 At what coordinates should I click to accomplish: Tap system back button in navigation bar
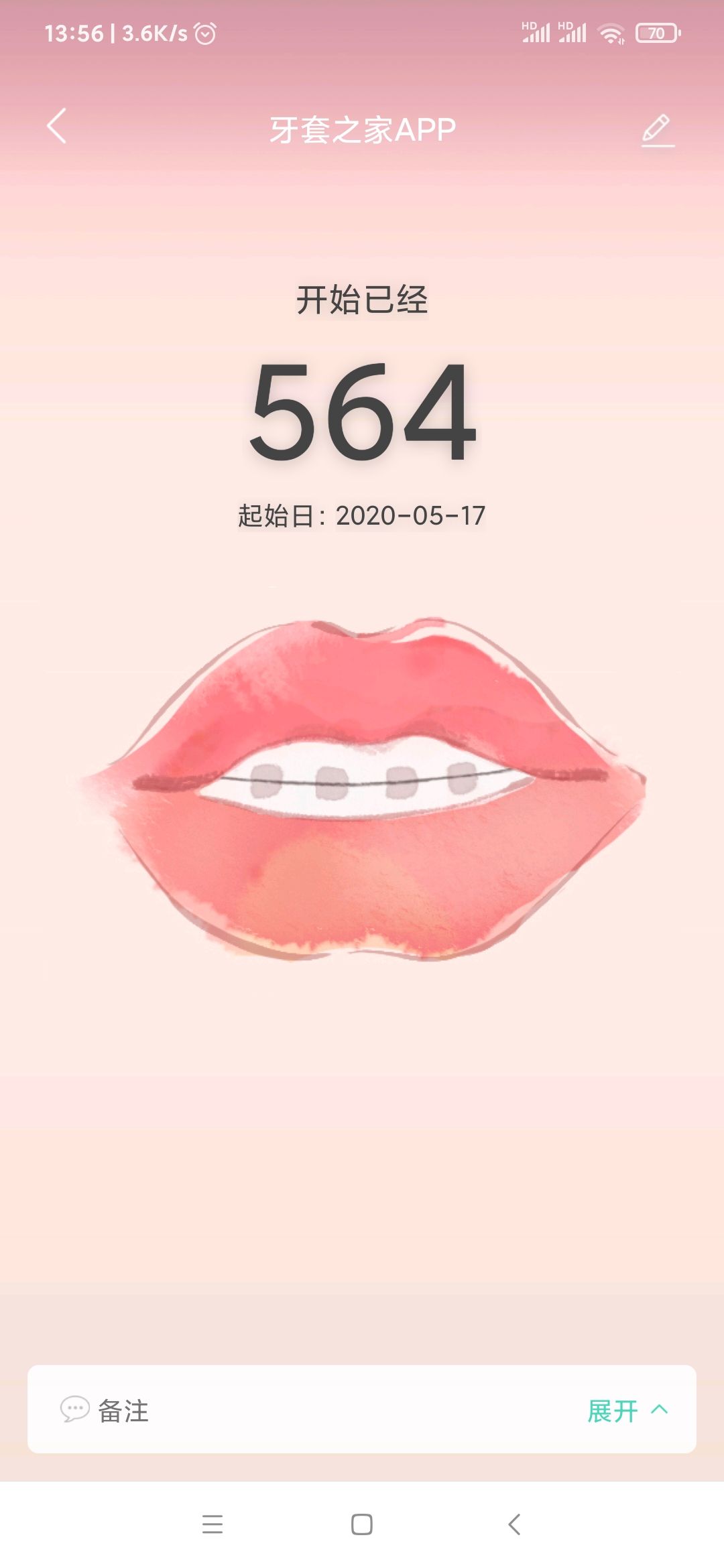coord(514,1524)
